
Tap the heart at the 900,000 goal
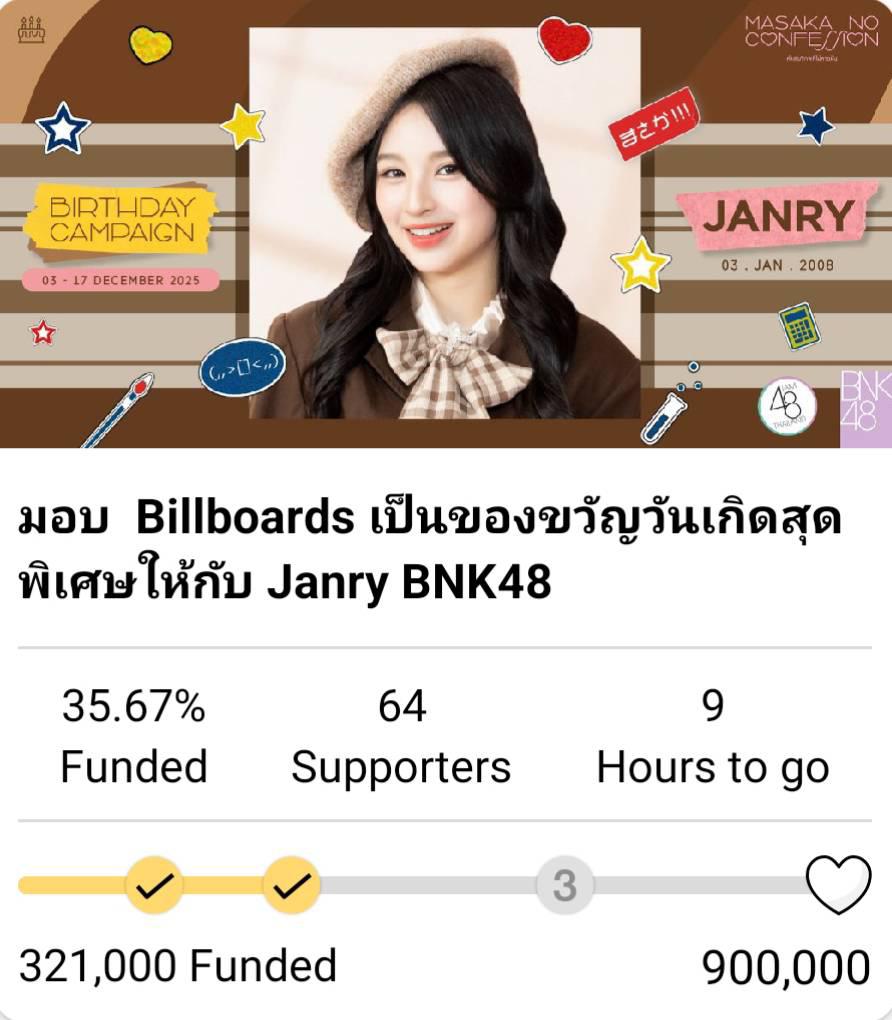838,884
